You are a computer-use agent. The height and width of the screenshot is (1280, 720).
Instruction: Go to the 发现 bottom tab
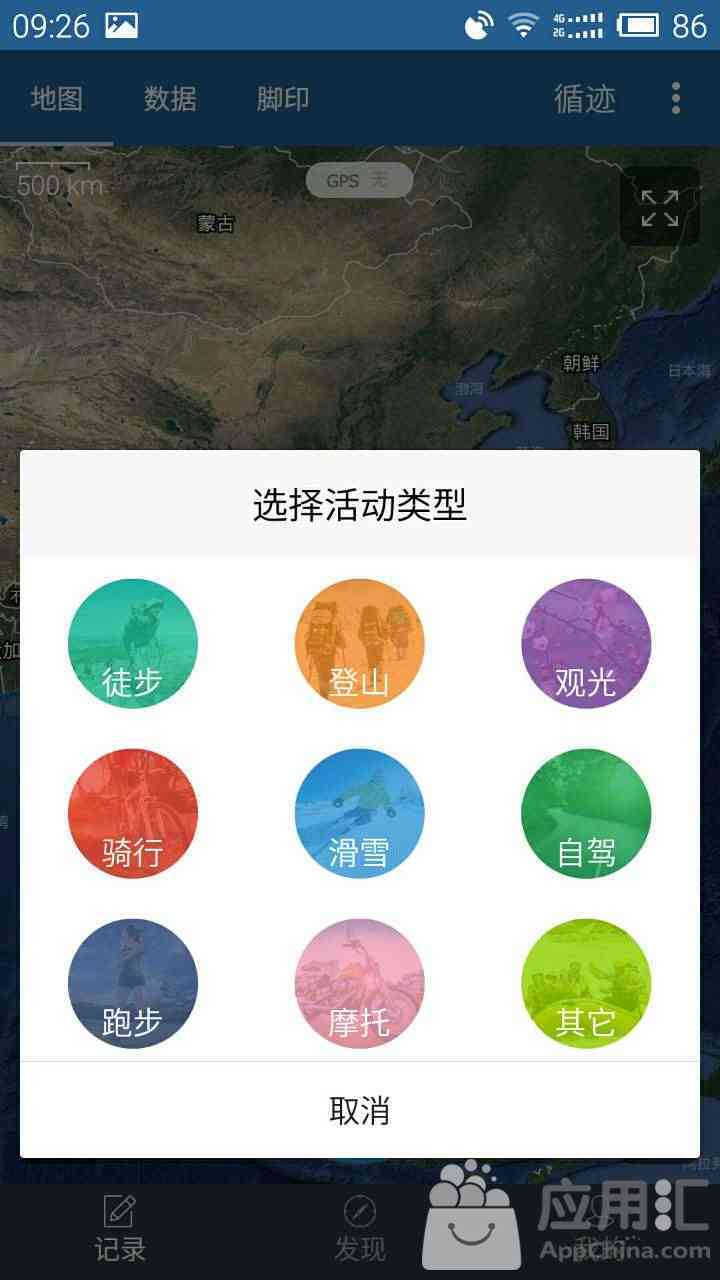[360, 1230]
